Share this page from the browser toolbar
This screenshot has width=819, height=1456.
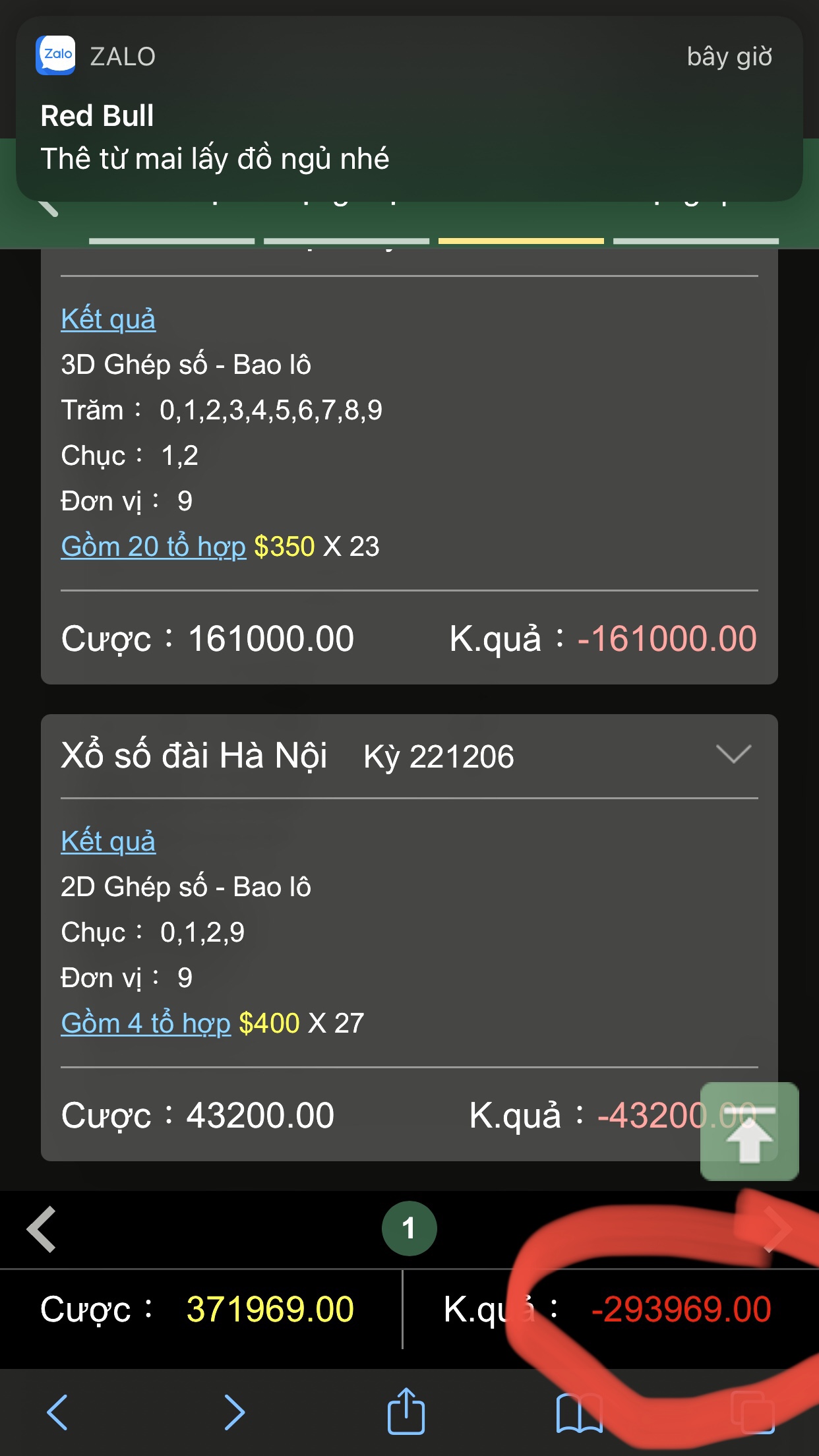pyautogui.click(x=406, y=1411)
